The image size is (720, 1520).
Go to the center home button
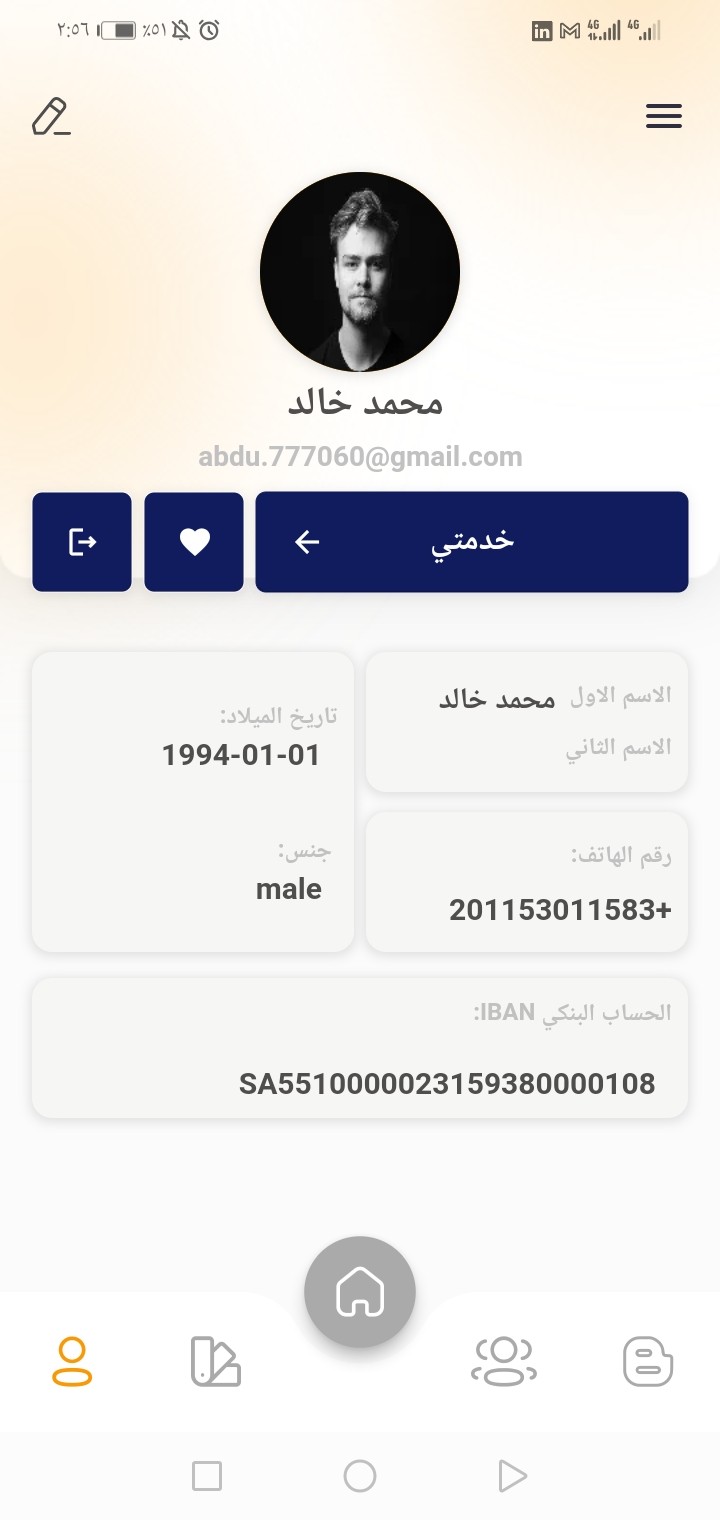(x=360, y=1292)
